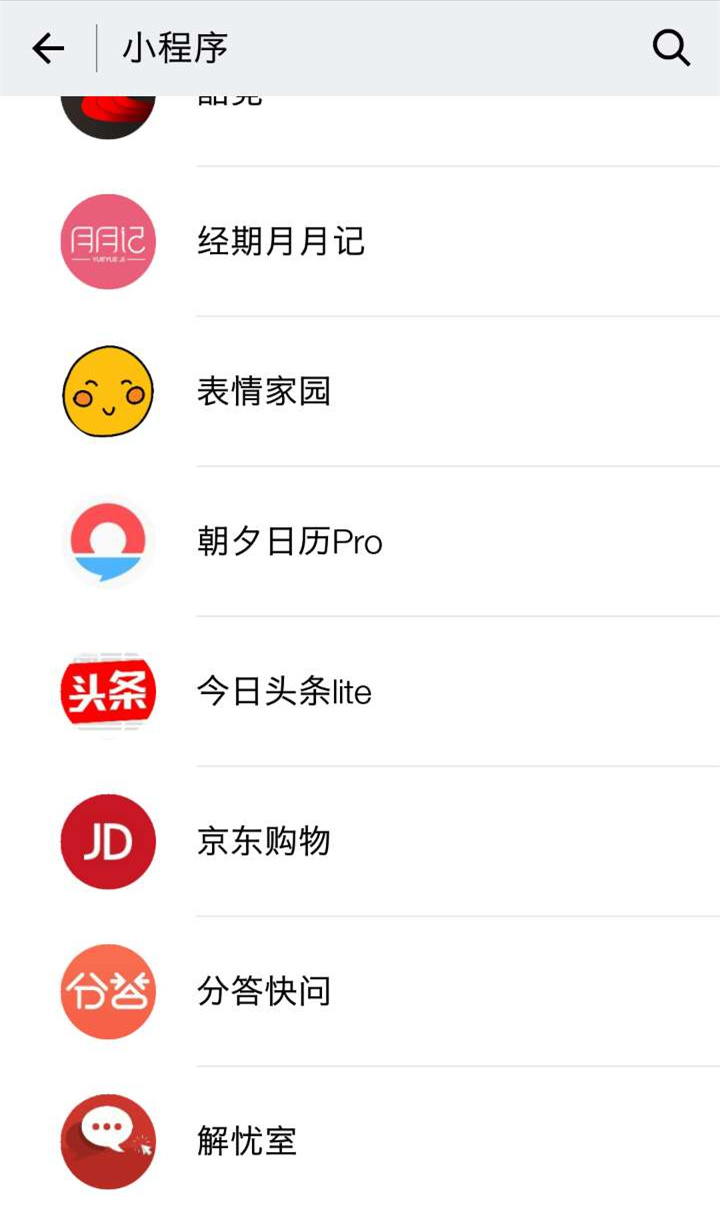Viewport: 720px width, 1212px height.
Task: Open the 解忧室 mini program
Action: click(x=245, y=1141)
